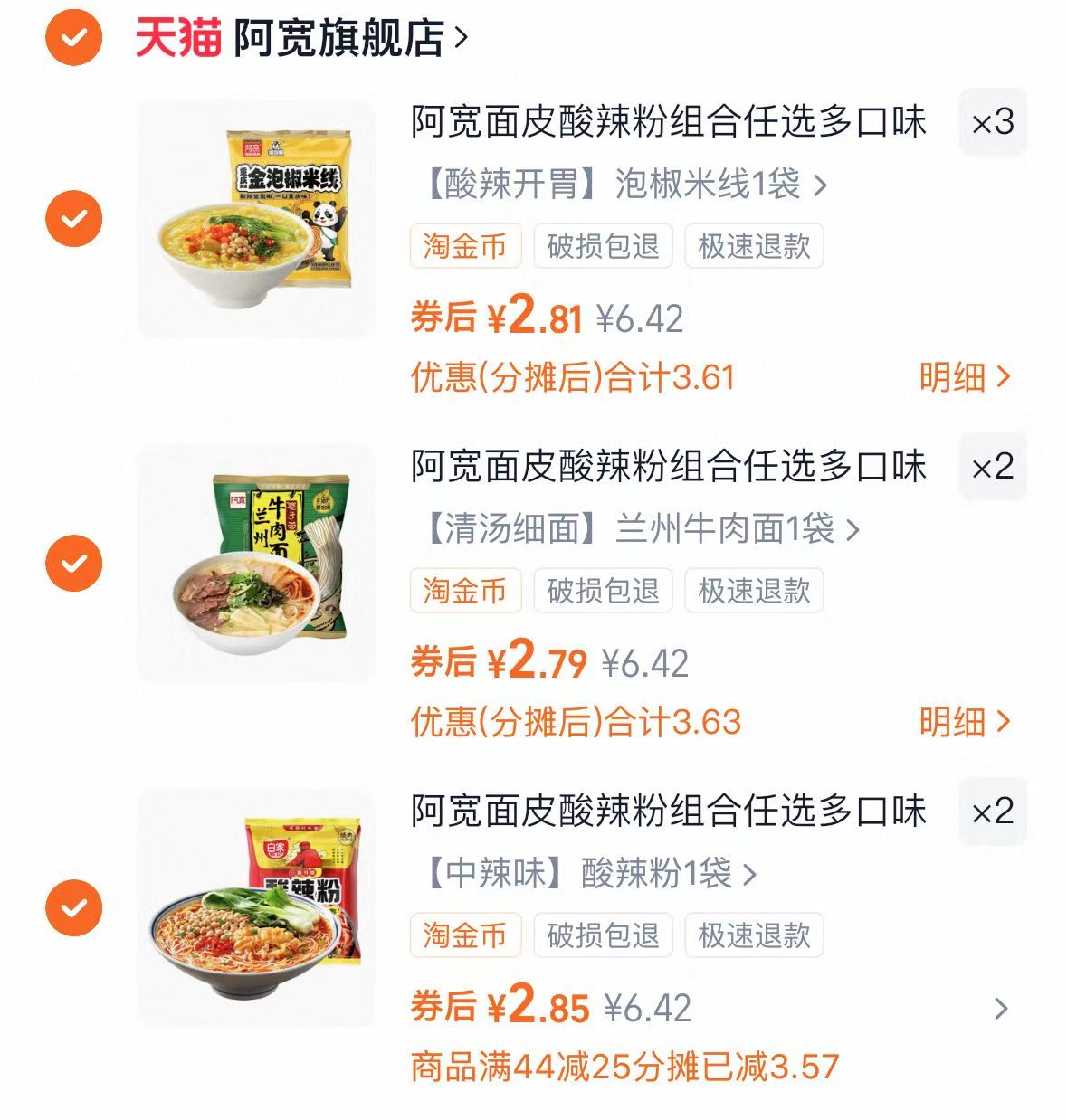
Task: Click the 破损包退 badge on the pickled pepper noodles
Action: 604,246
